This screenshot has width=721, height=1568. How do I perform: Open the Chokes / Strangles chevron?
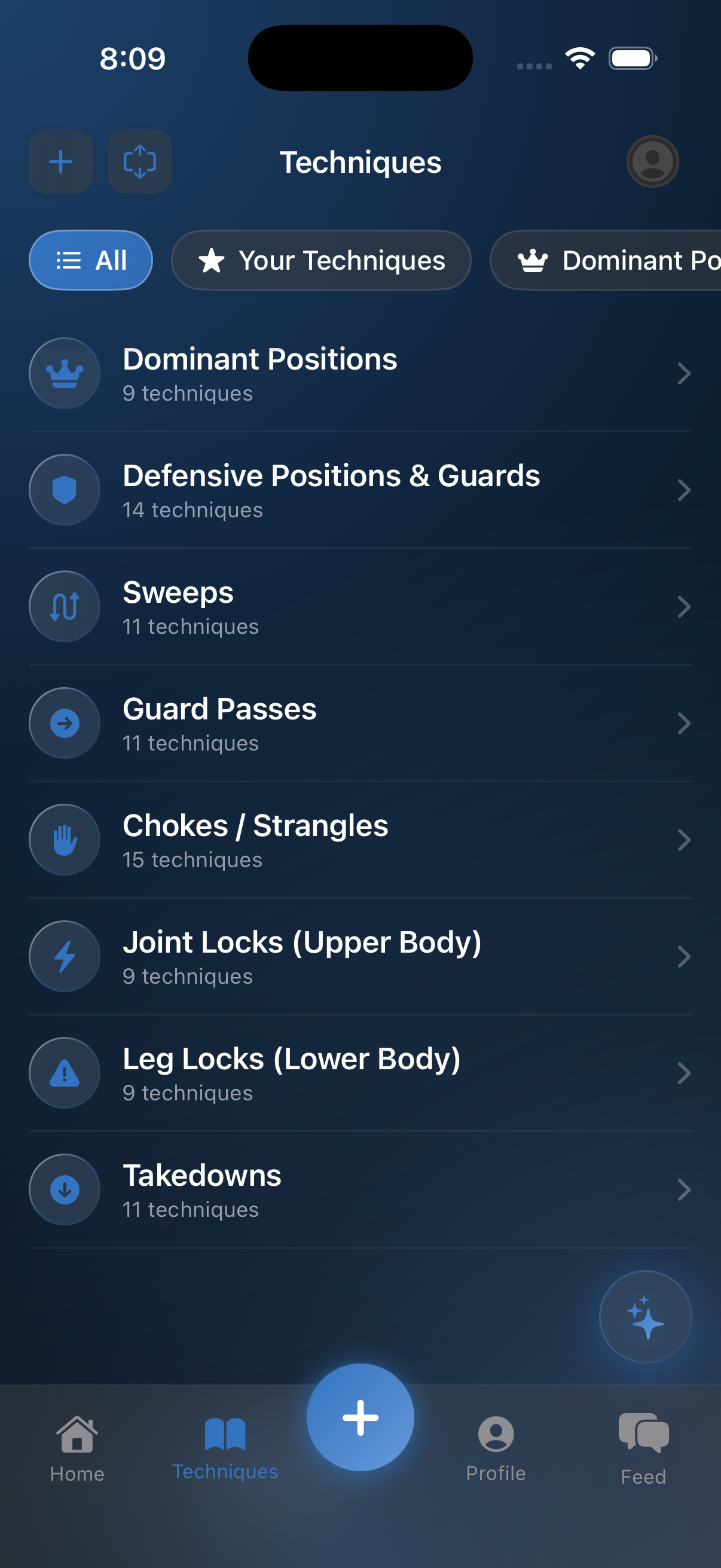click(686, 840)
